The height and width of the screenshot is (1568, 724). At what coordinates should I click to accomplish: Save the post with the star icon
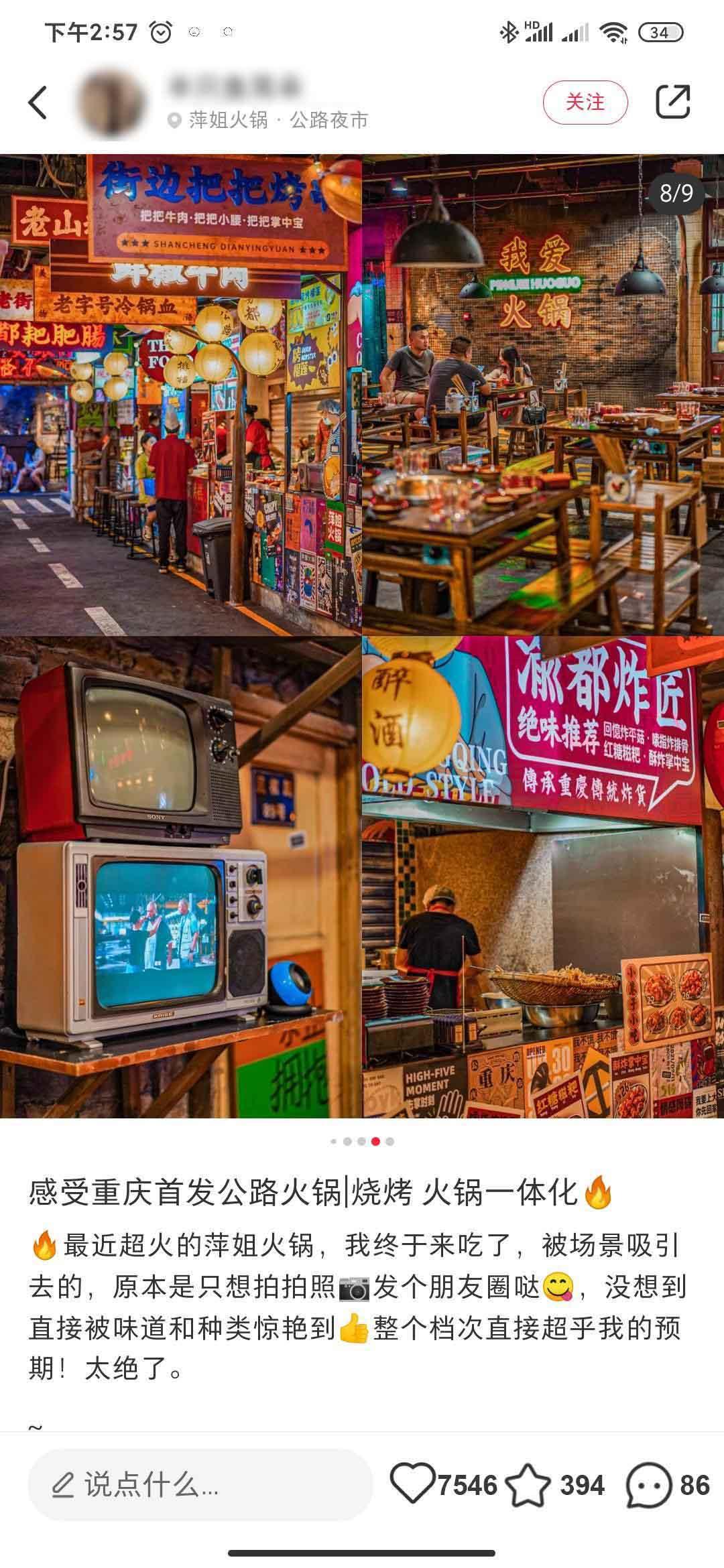pyautogui.click(x=528, y=1485)
